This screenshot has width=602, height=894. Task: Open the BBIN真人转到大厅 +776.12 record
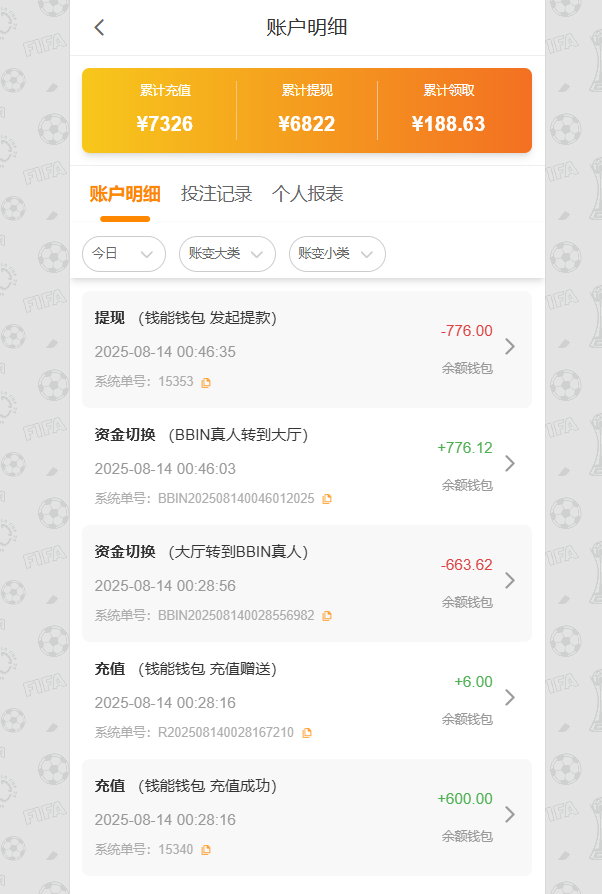click(306, 465)
